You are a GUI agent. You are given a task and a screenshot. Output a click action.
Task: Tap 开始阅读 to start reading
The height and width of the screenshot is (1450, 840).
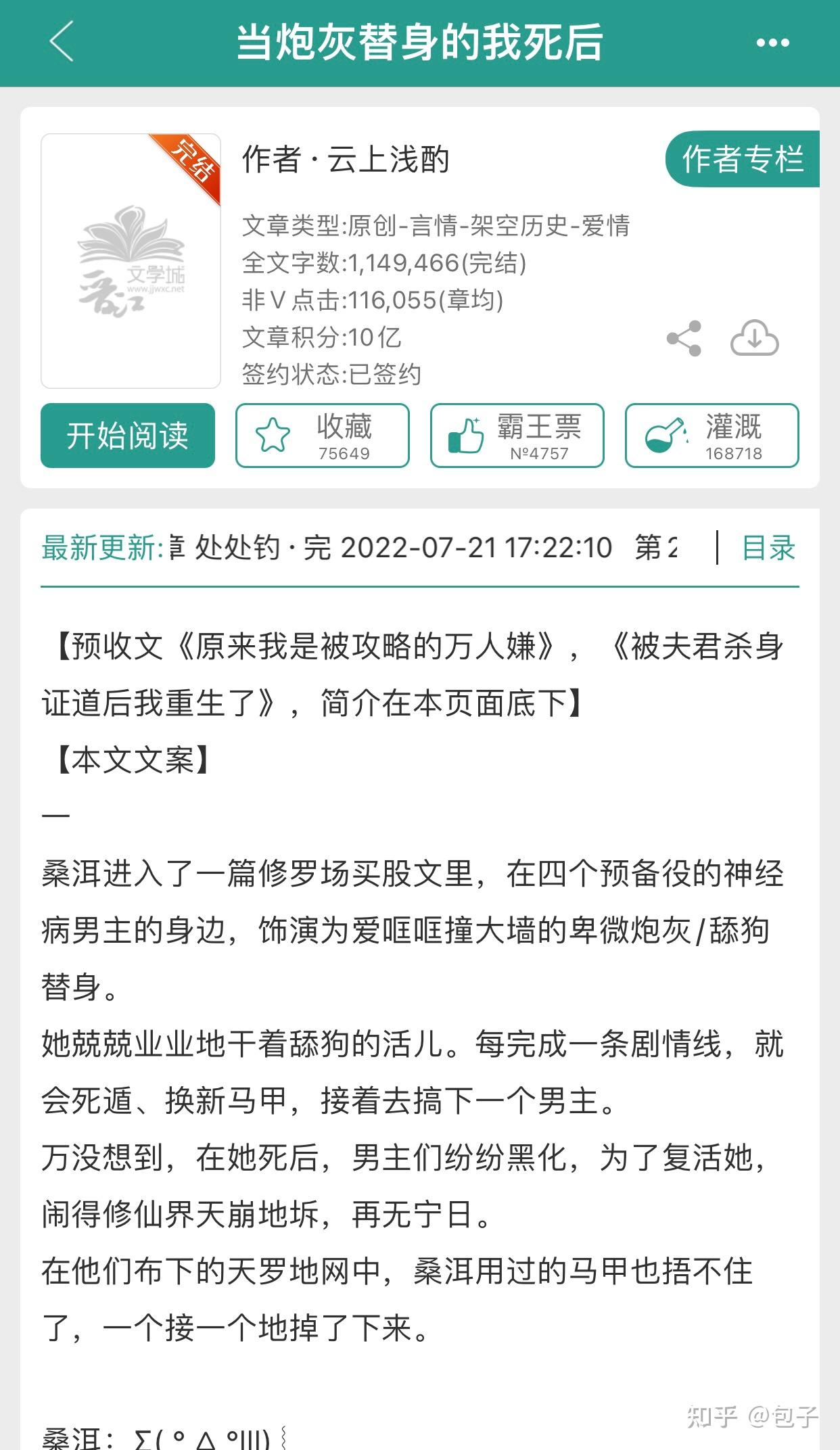click(128, 436)
